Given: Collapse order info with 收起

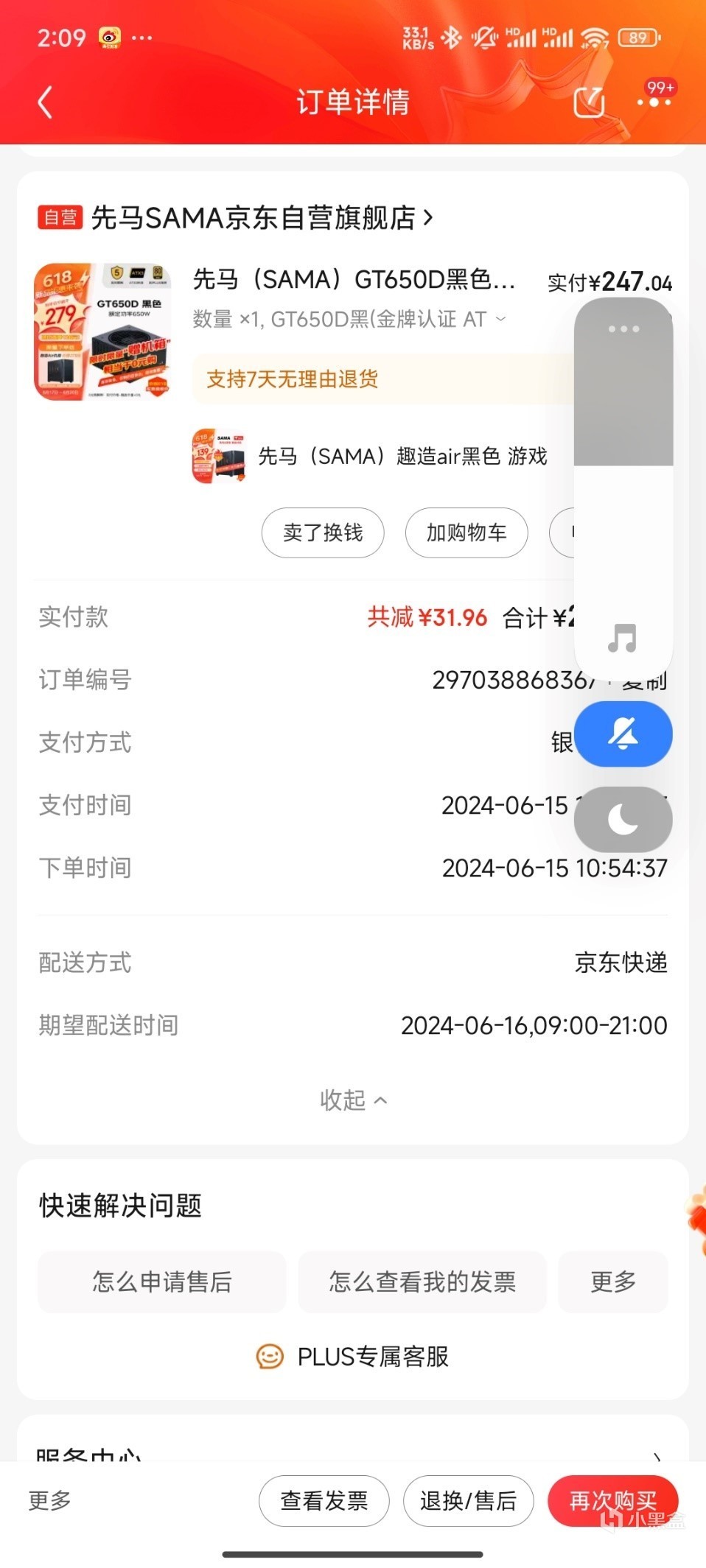Looking at the screenshot, I should point(353,1100).
